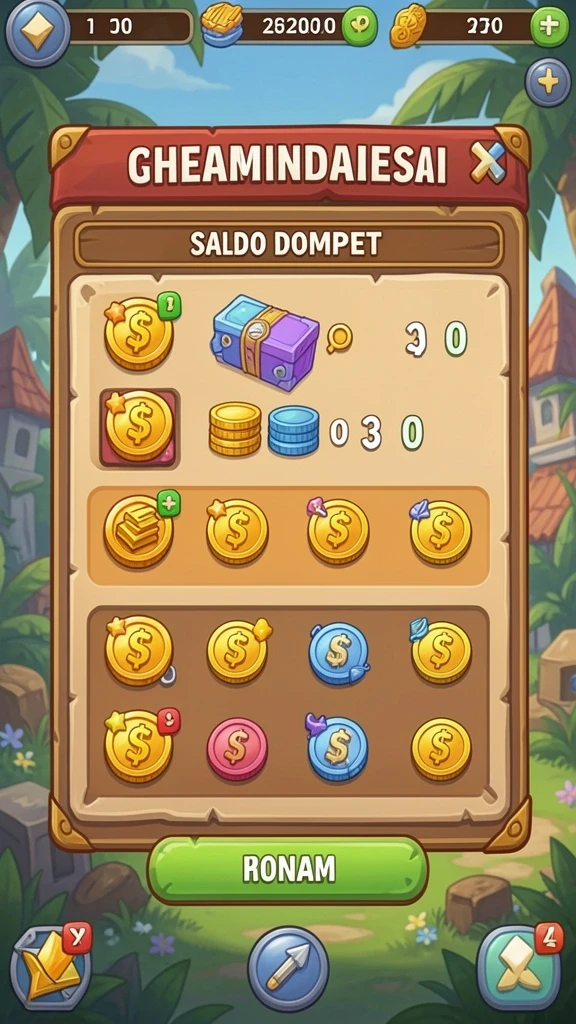Open the bottom-left star icon with Y badge
Viewport: 576px width, 1024px height.
coord(52,965)
